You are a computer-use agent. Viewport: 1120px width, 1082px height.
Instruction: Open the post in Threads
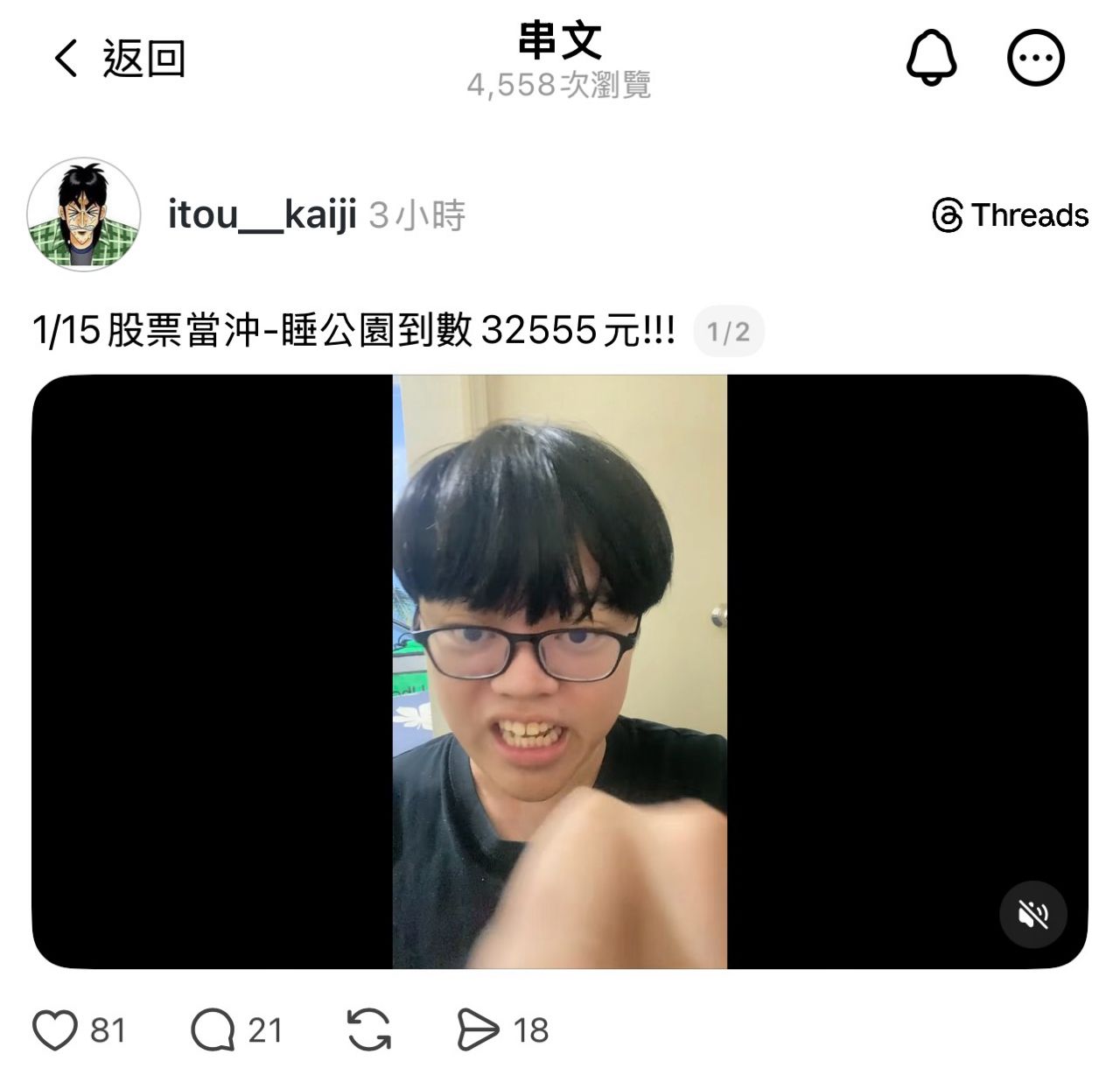pyautogui.click(x=1011, y=215)
